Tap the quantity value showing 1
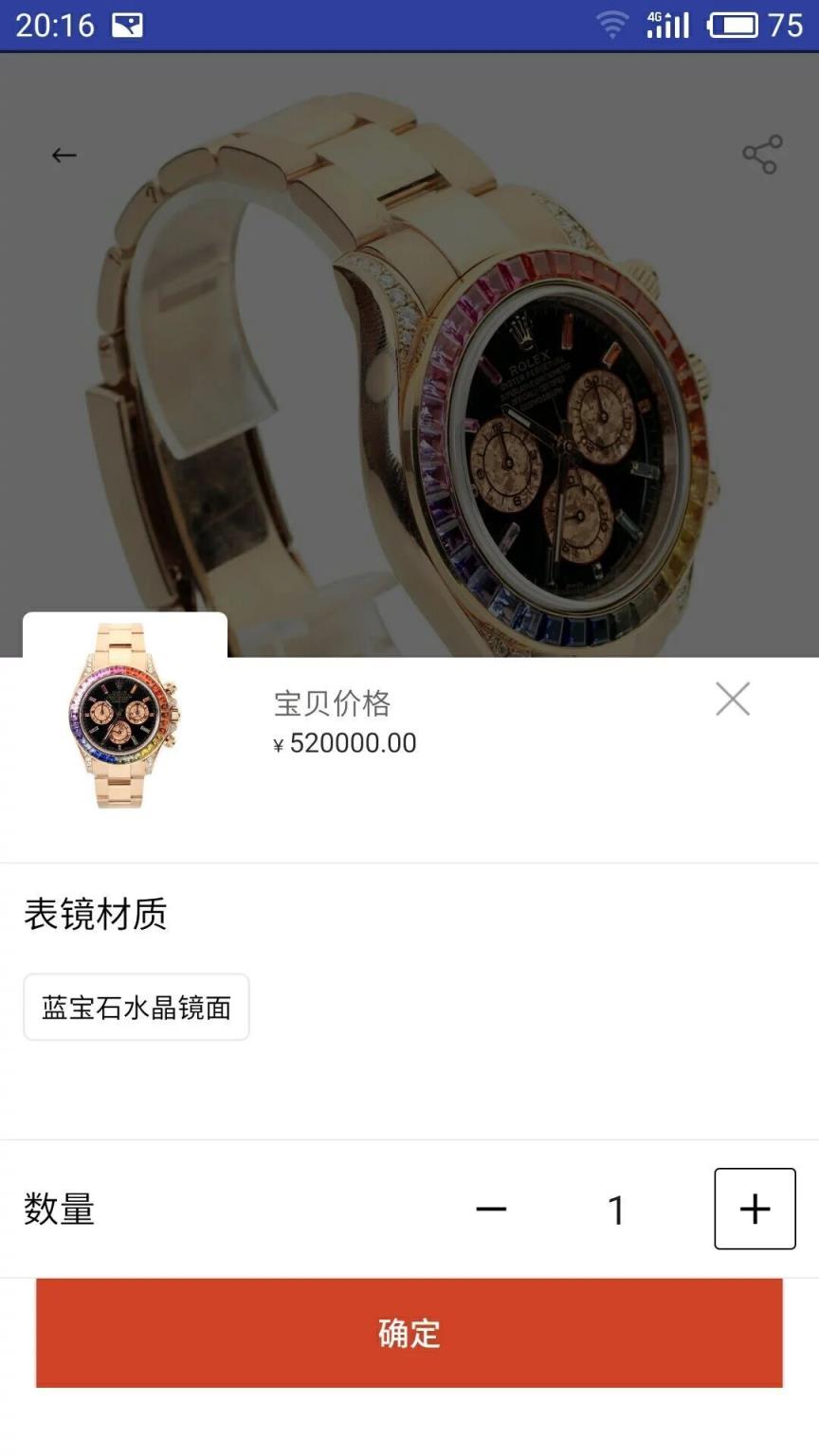 [617, 1209]
